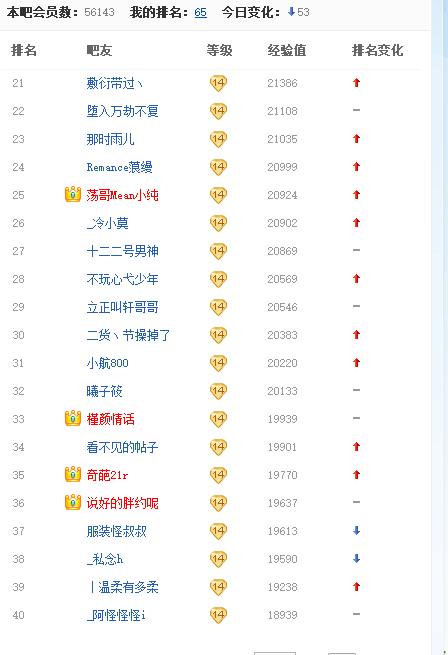The image size is (448, 655).
Task: Tap username Remance浪缦
Action: click(120, 167)
